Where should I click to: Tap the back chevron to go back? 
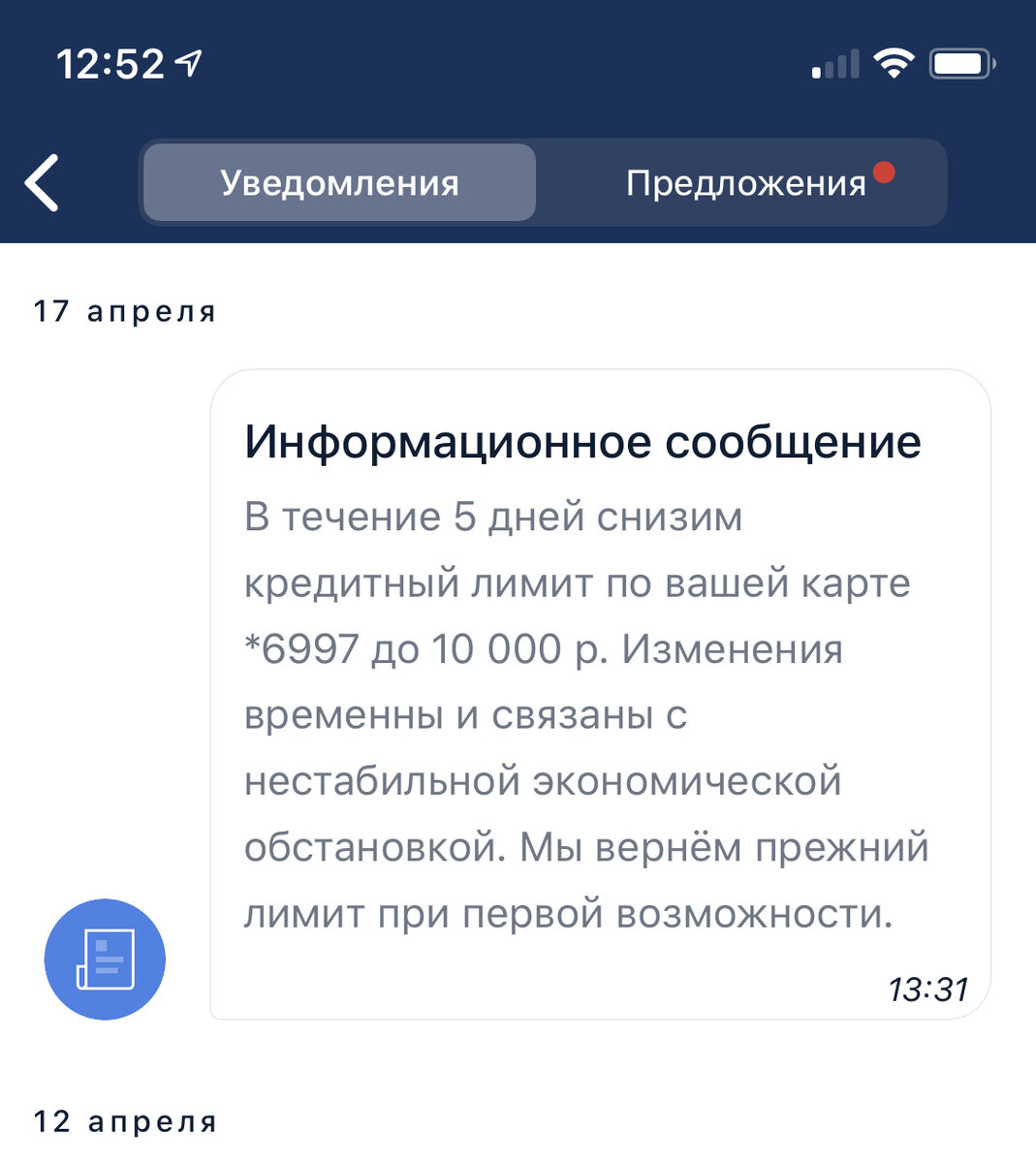pyautogui.click(x=43, y=182)
